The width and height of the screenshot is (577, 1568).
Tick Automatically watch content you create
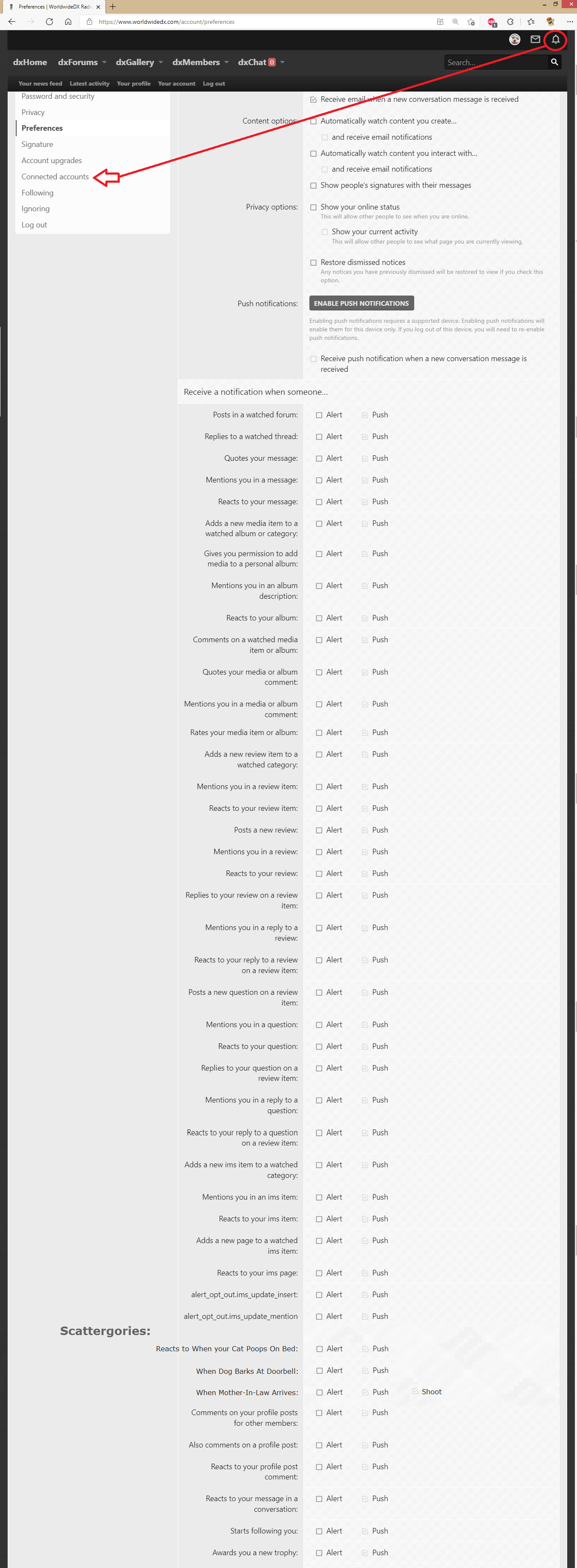[x=313, y=121]
